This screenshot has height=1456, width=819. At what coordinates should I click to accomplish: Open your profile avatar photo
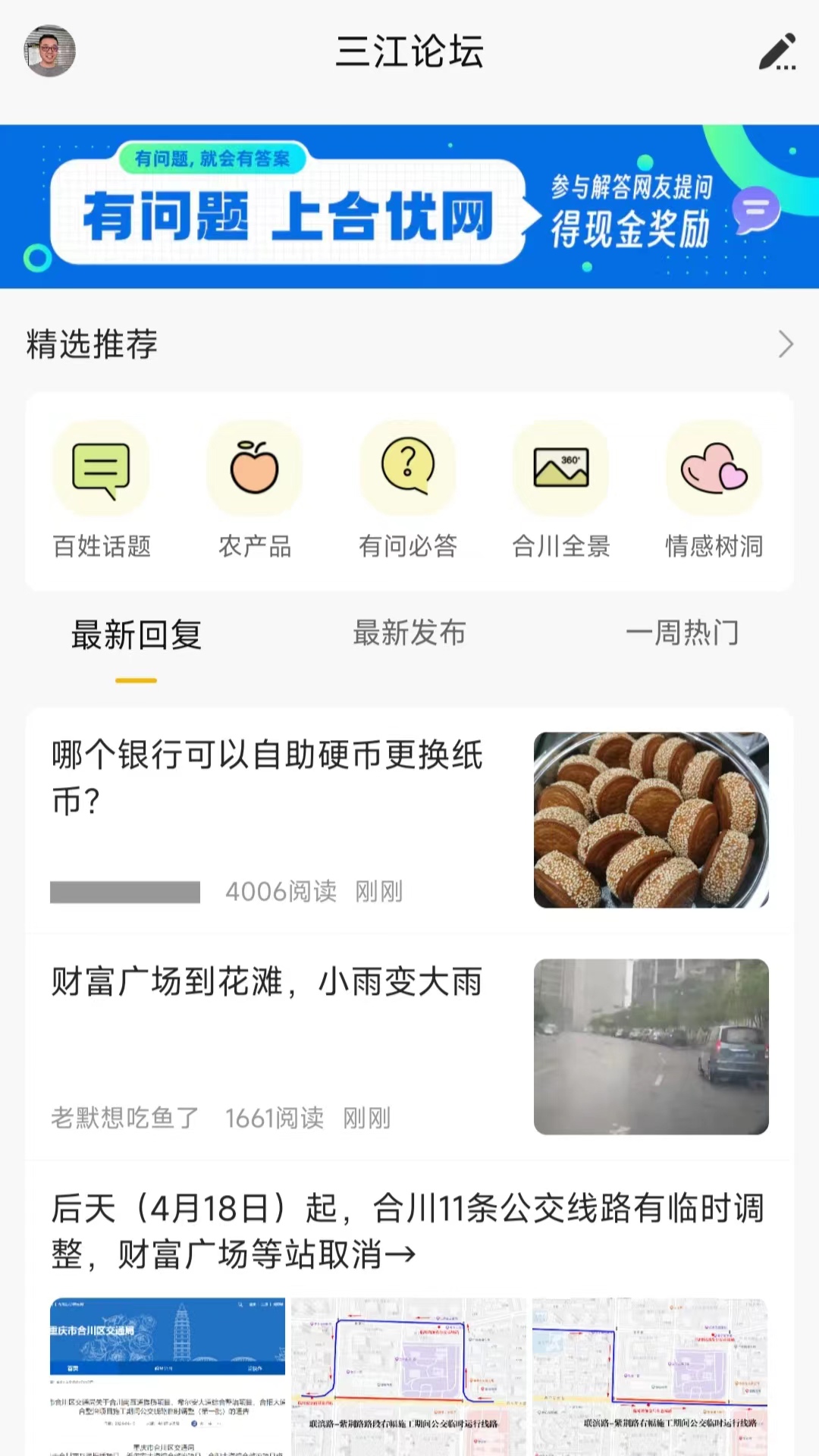pos(49,50)
